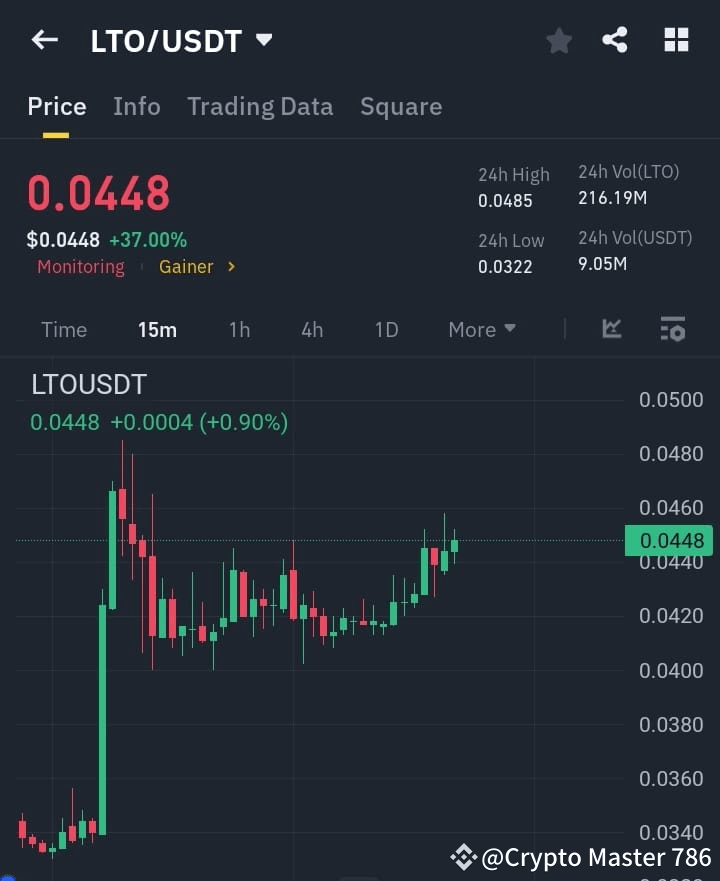This screenshot has width=720, height=881.
Task: Tap the back arrow to exit pair view
Action: coord(43,40)
